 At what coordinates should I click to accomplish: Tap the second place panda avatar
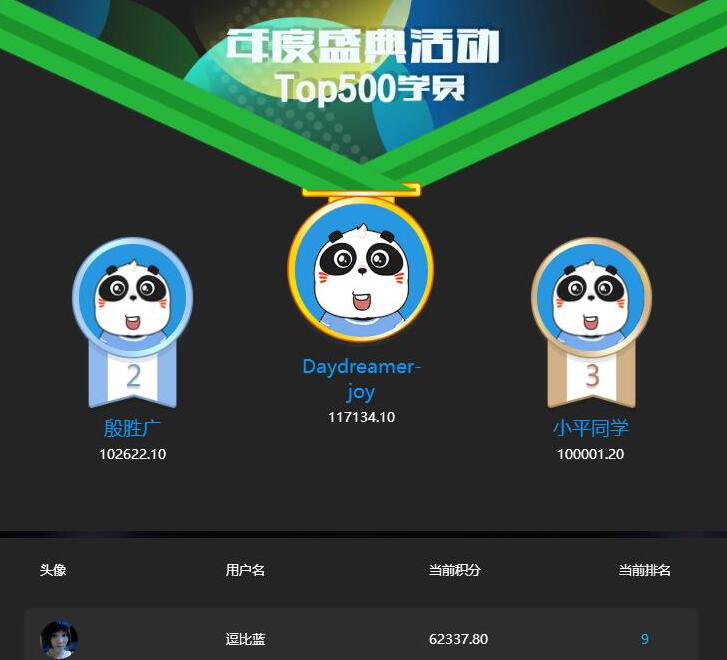pyautogui.click(x=132, y=297)
